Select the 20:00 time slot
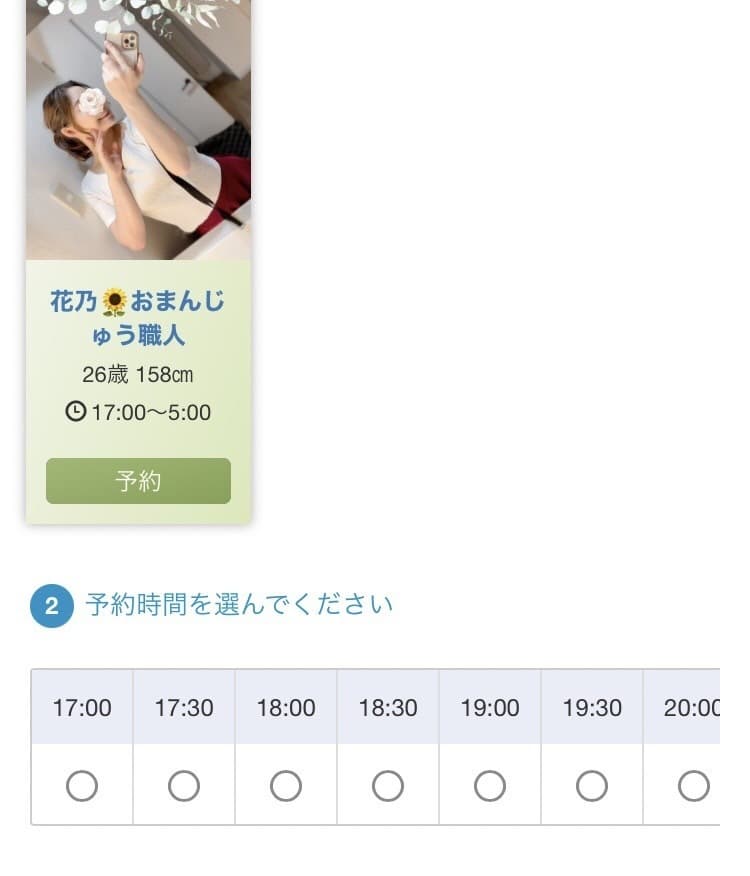Screen dimensions: 750x876 tap(693, 786)
